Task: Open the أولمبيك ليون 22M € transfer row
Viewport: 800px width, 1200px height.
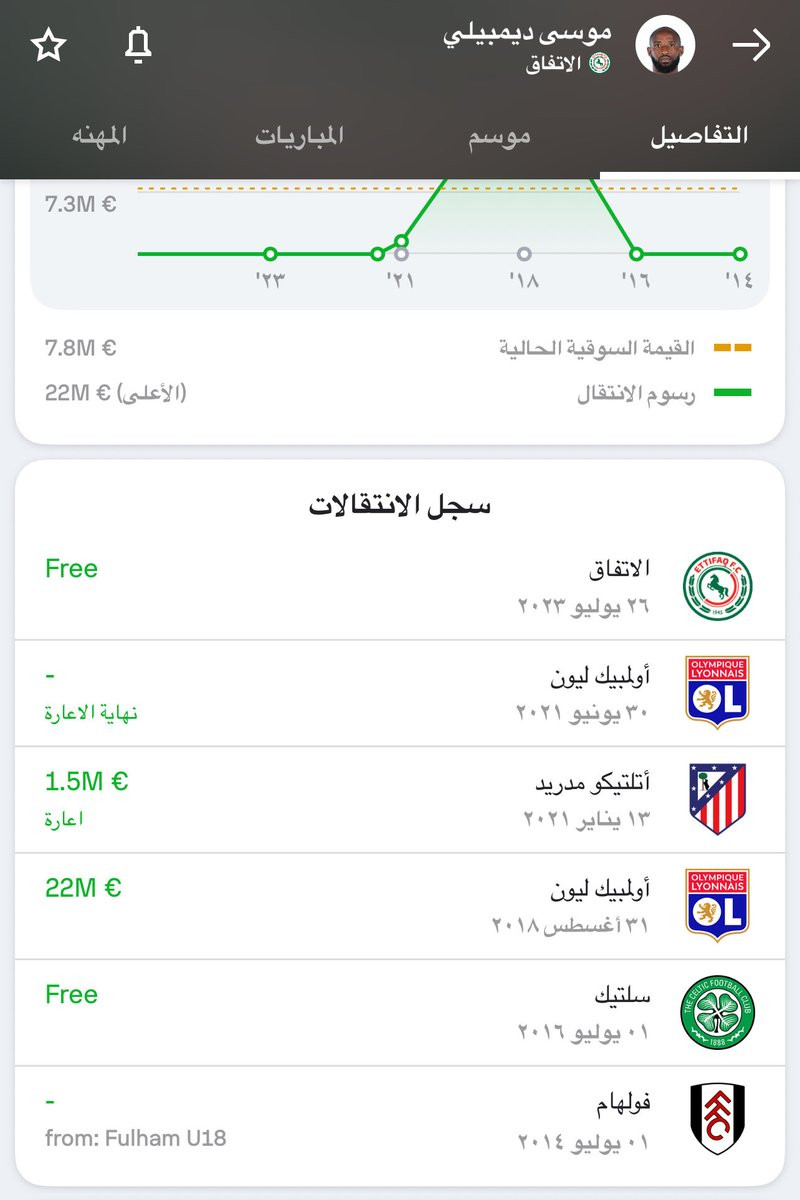Action: (x=400, y=906)
